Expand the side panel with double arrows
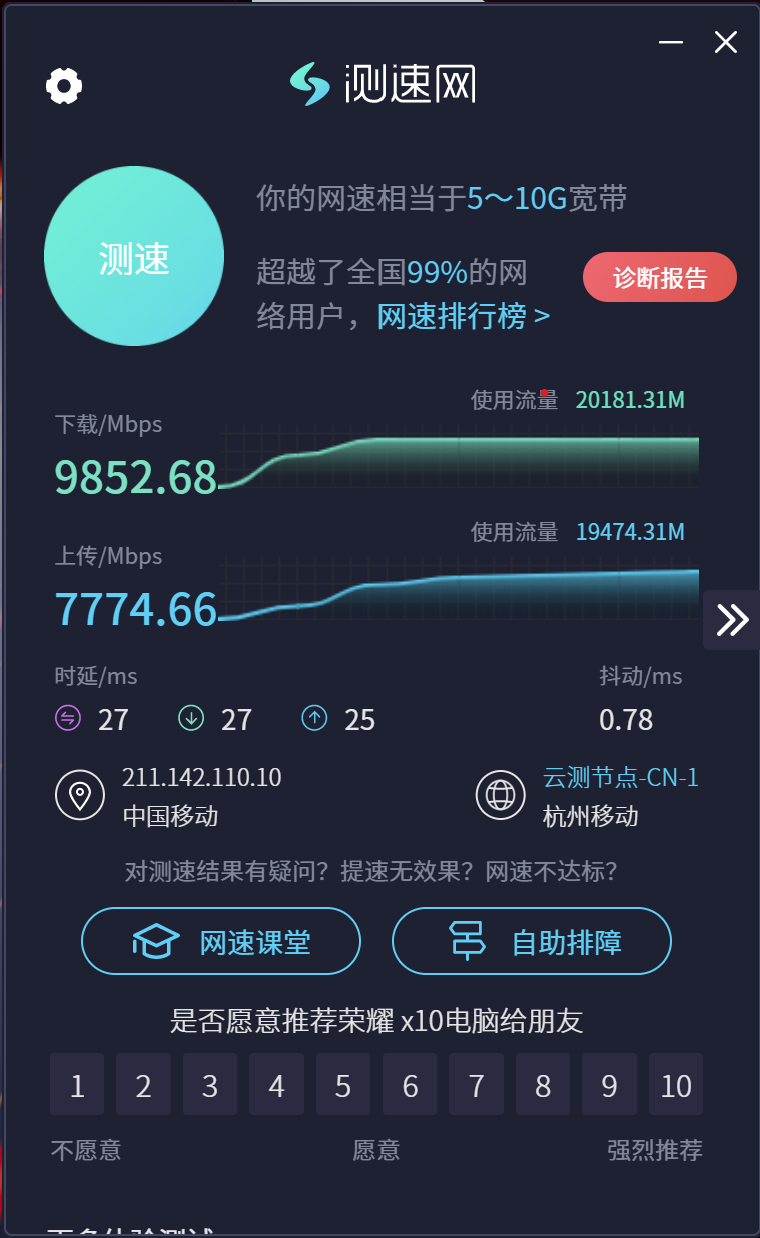This screenshot has width=760, height=1238. 732,620
